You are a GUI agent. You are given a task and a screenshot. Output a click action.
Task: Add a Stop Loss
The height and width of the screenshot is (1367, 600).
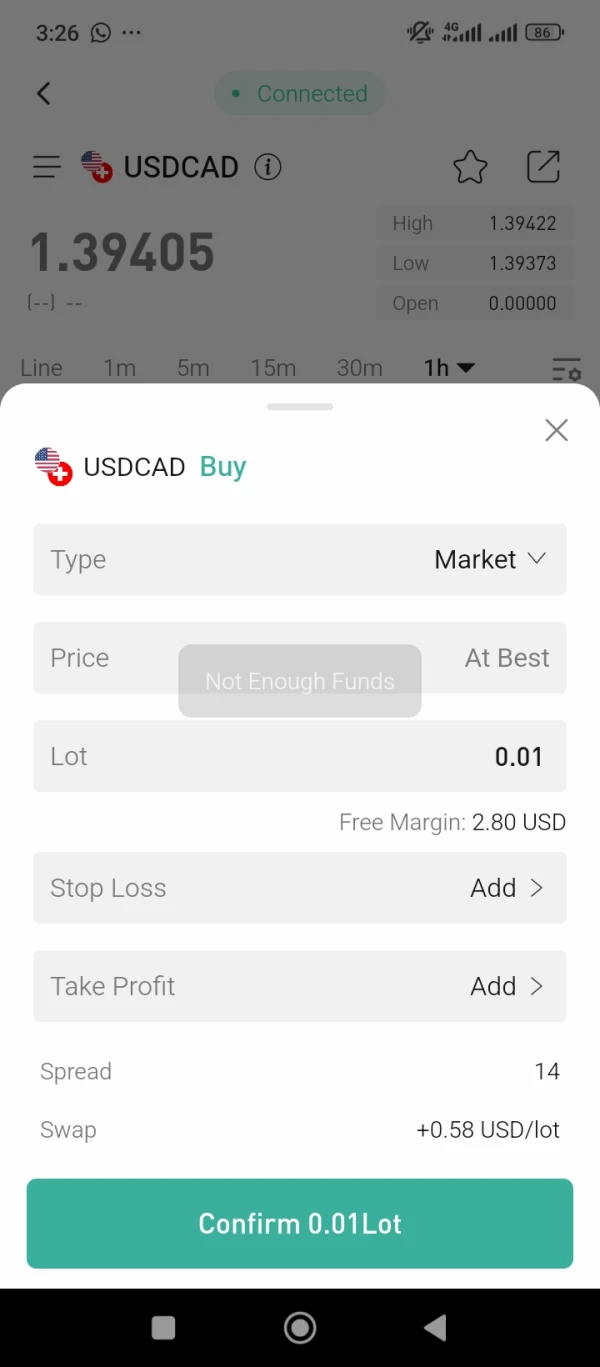[506, 888]
